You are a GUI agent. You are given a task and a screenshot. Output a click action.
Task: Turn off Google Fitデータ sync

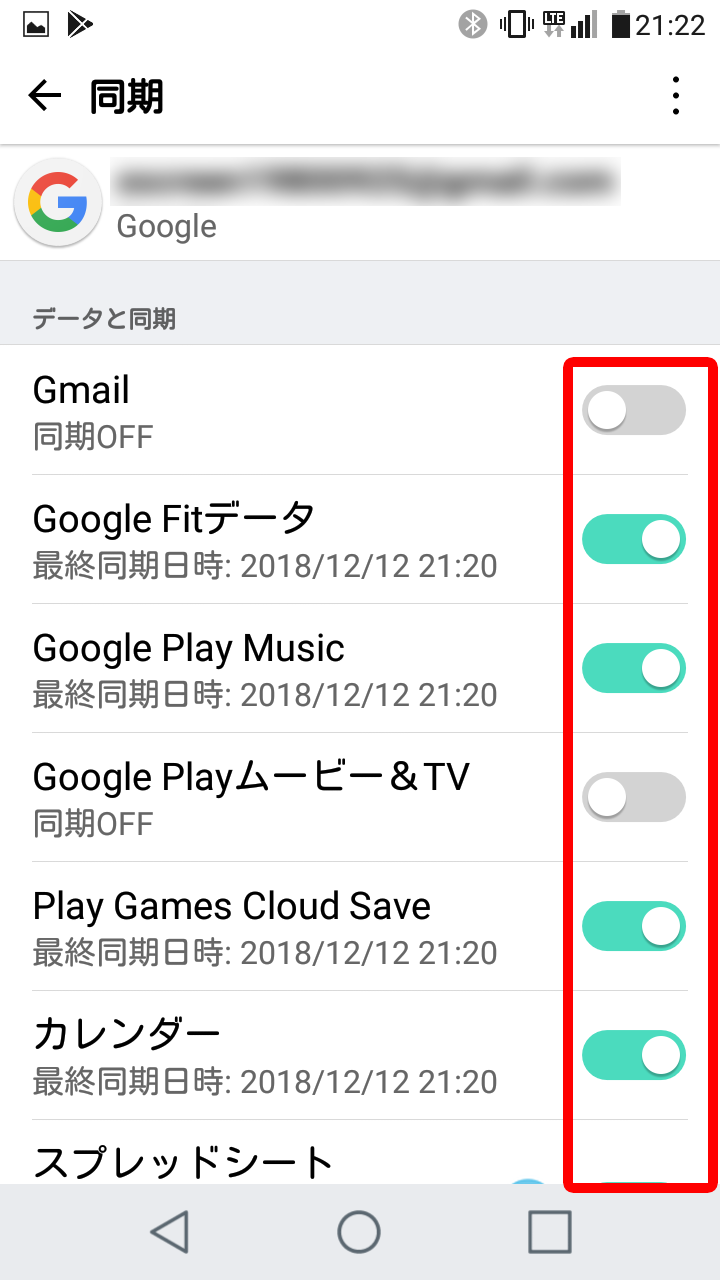point(634,539)
